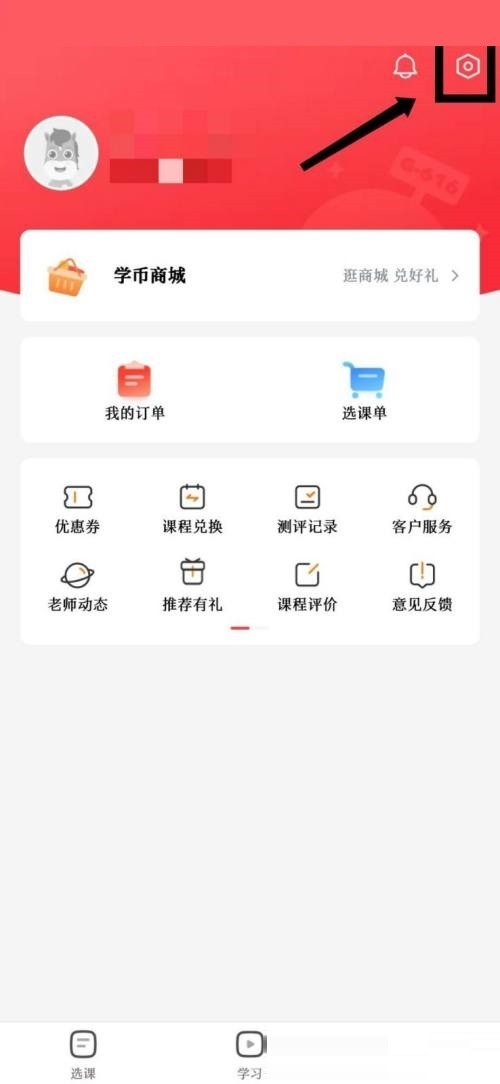Open 推荐有礼

pyautogui.click(x=192, y=587)
